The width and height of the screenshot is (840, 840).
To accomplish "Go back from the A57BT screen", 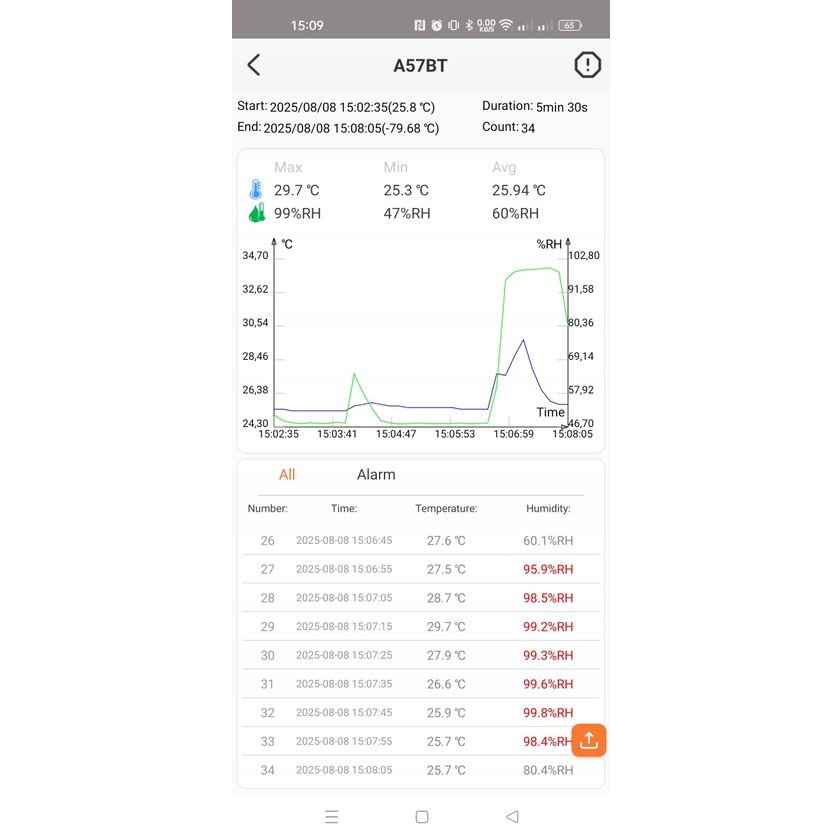I will pos(254,66).
